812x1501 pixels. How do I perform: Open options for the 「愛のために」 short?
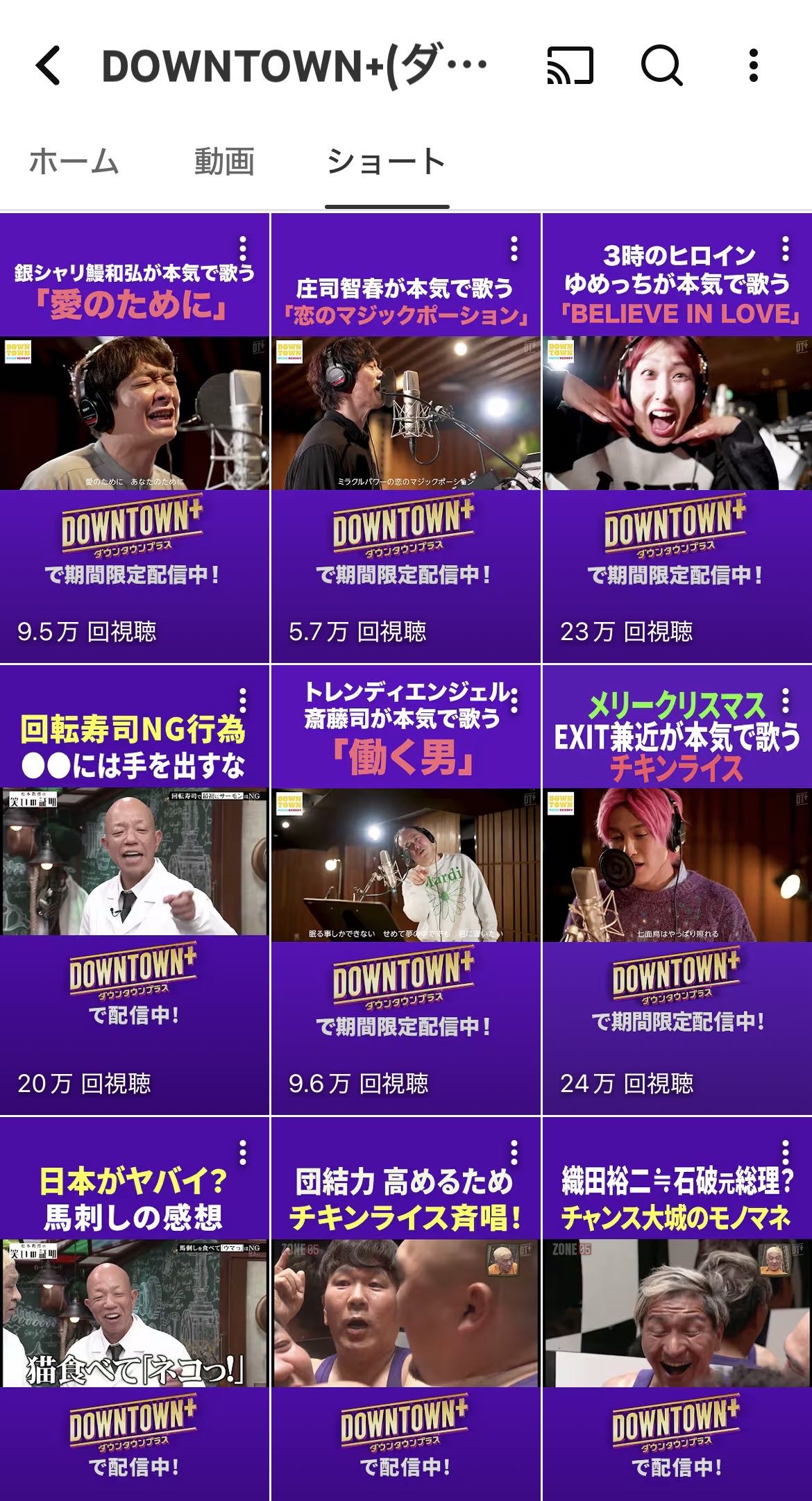point(243,249)
